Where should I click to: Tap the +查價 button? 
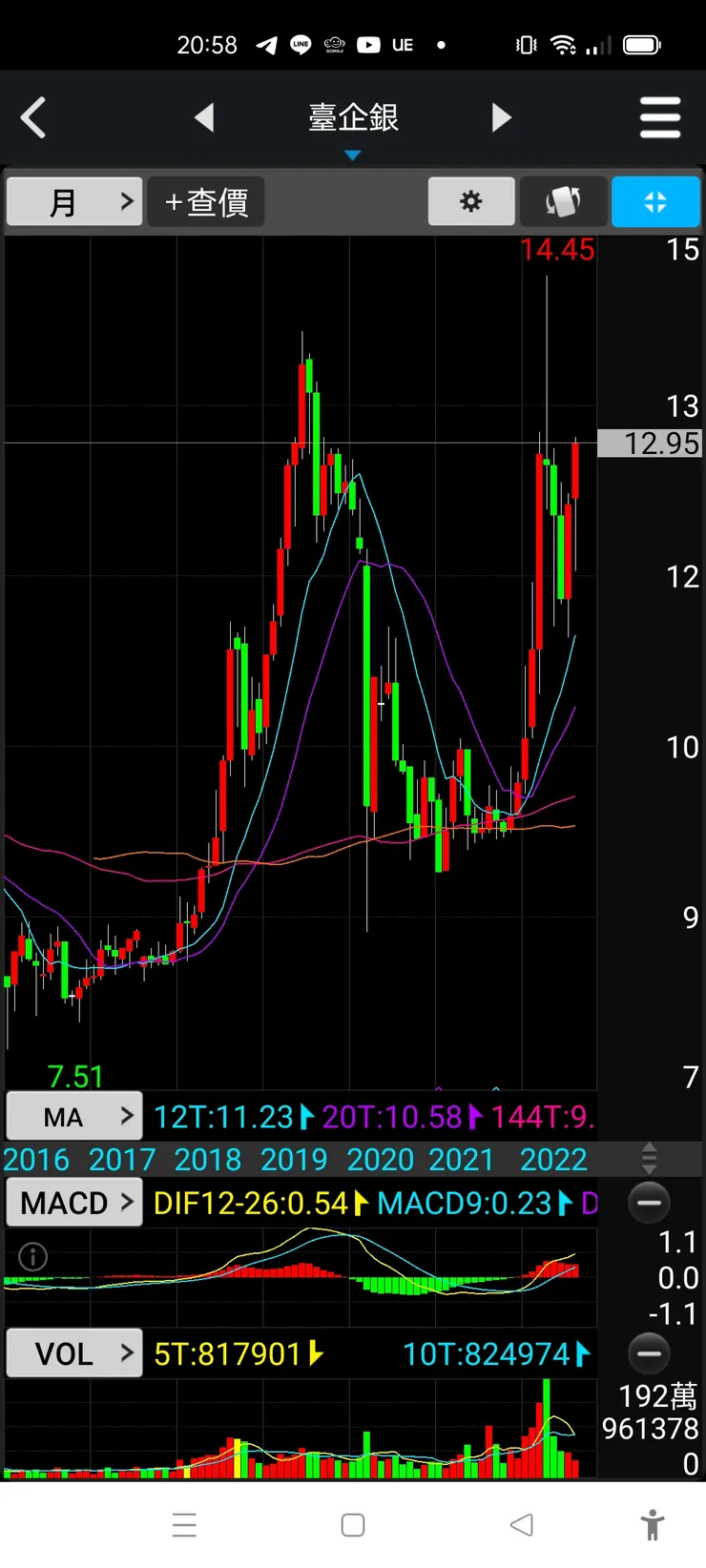pyautogui.click(x=206, y=201)
